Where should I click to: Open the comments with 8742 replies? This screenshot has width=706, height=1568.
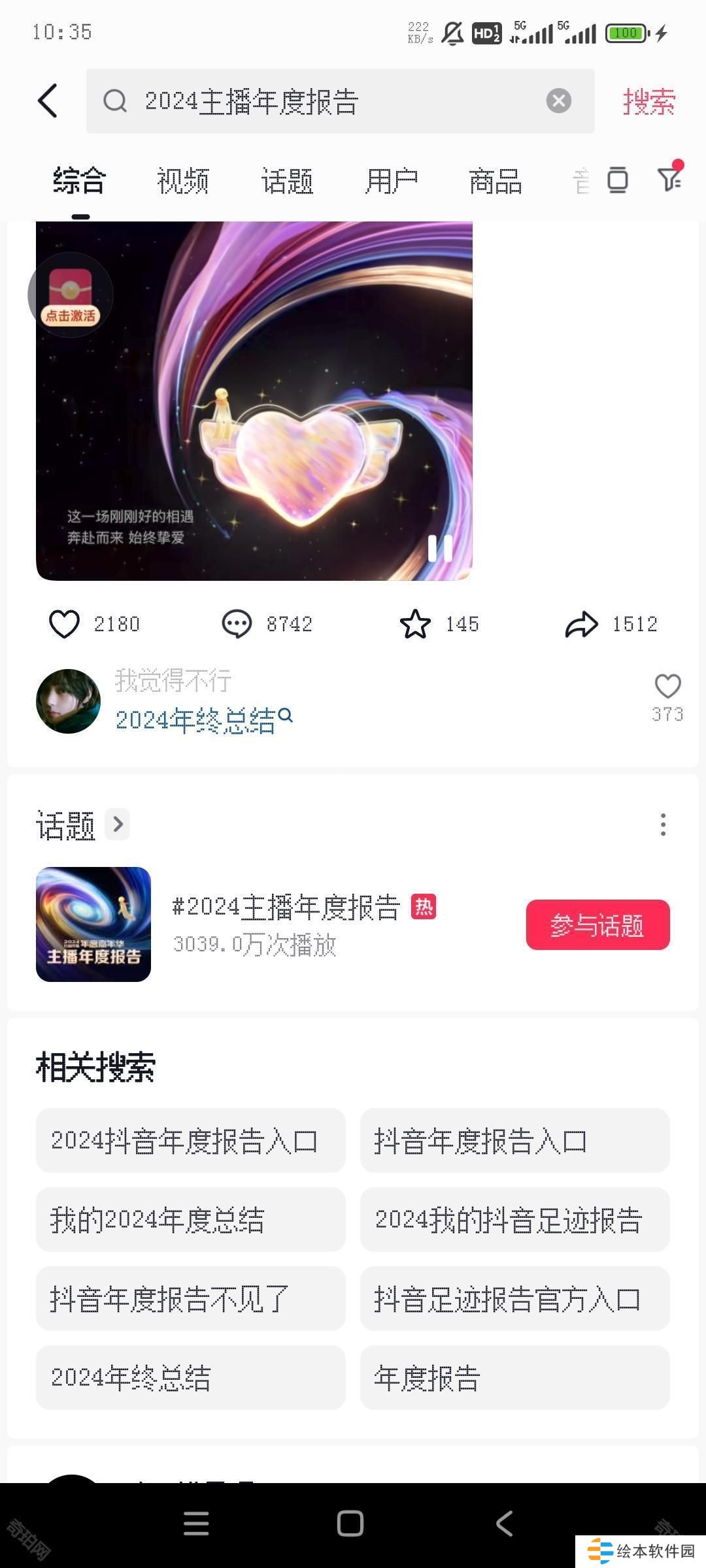[x=237, y=624]
